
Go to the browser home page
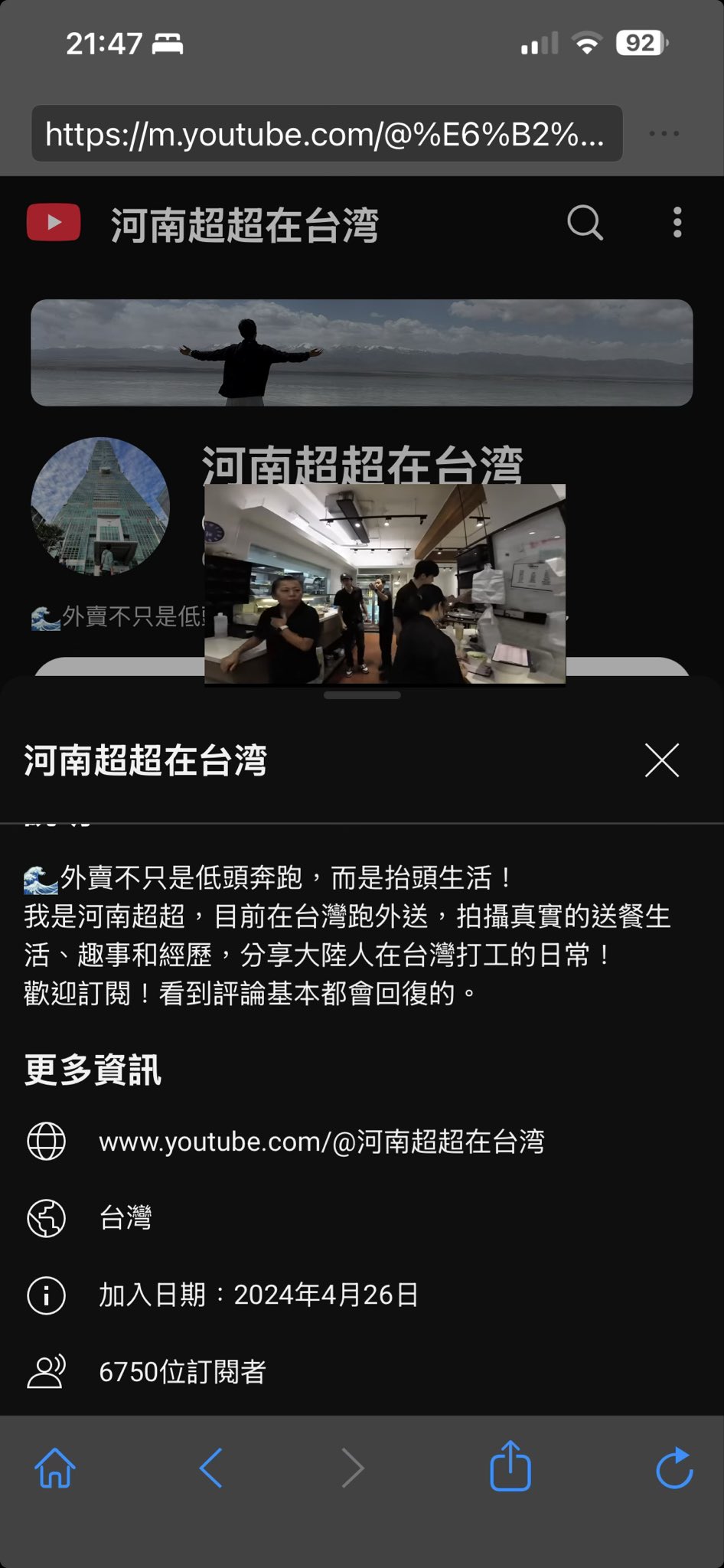[x=55, y=1468]
